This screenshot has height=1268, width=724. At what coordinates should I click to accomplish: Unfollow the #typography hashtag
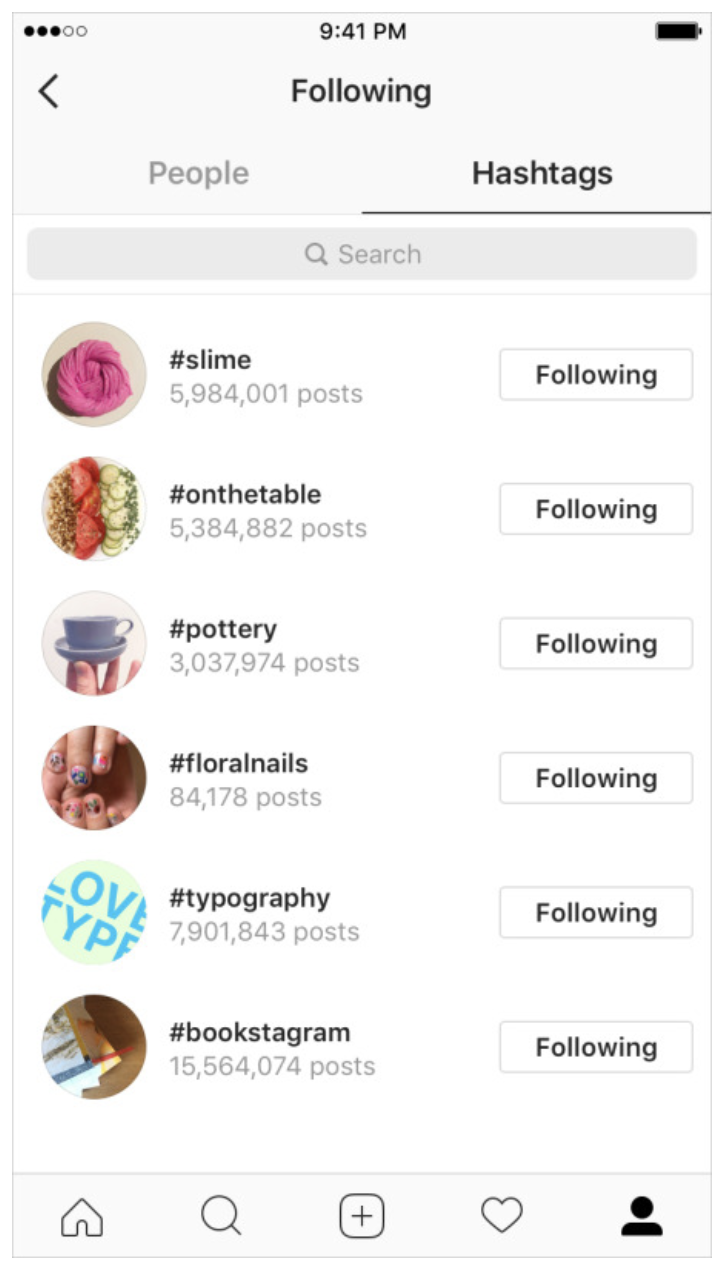596,912
